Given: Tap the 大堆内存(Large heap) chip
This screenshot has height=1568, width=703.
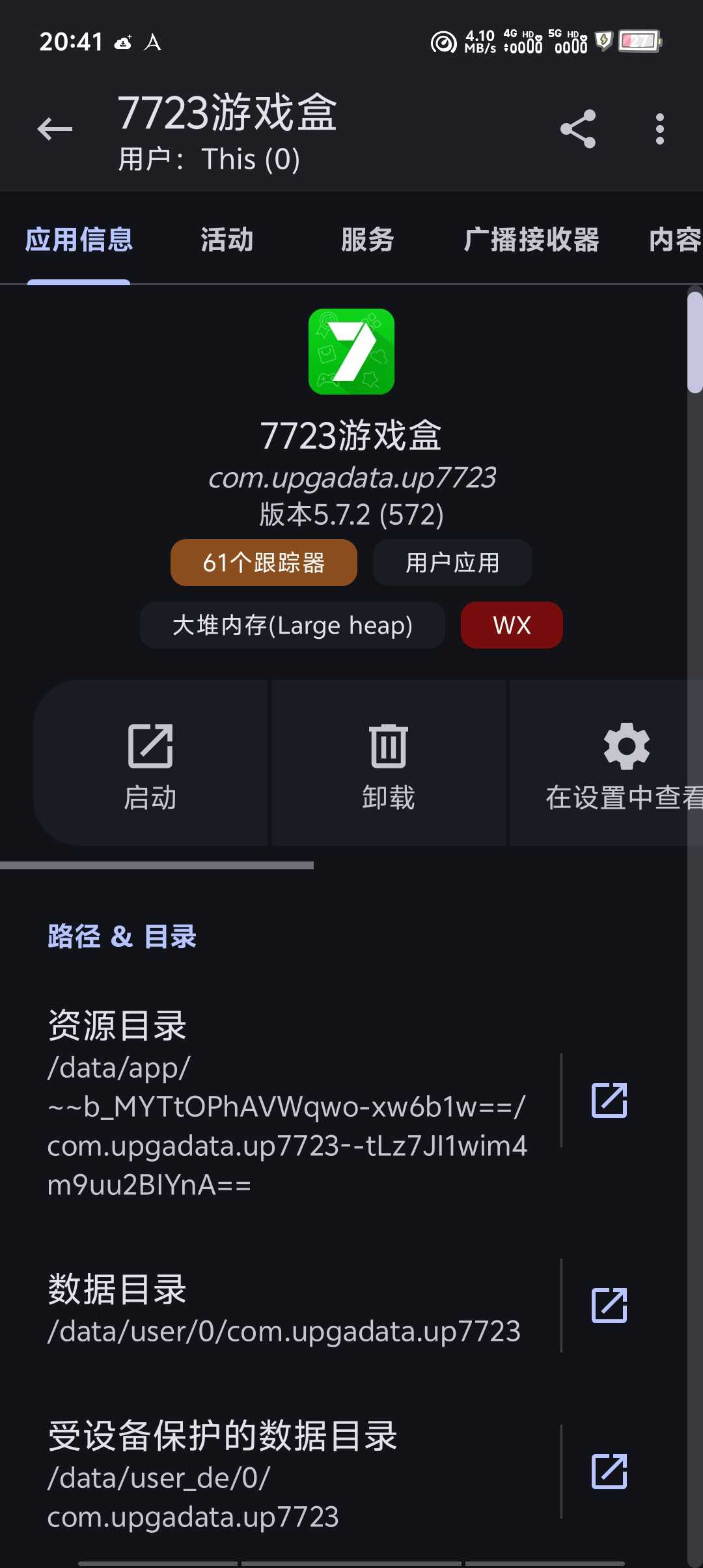Looking at the screenshot, I should [292, 625].
